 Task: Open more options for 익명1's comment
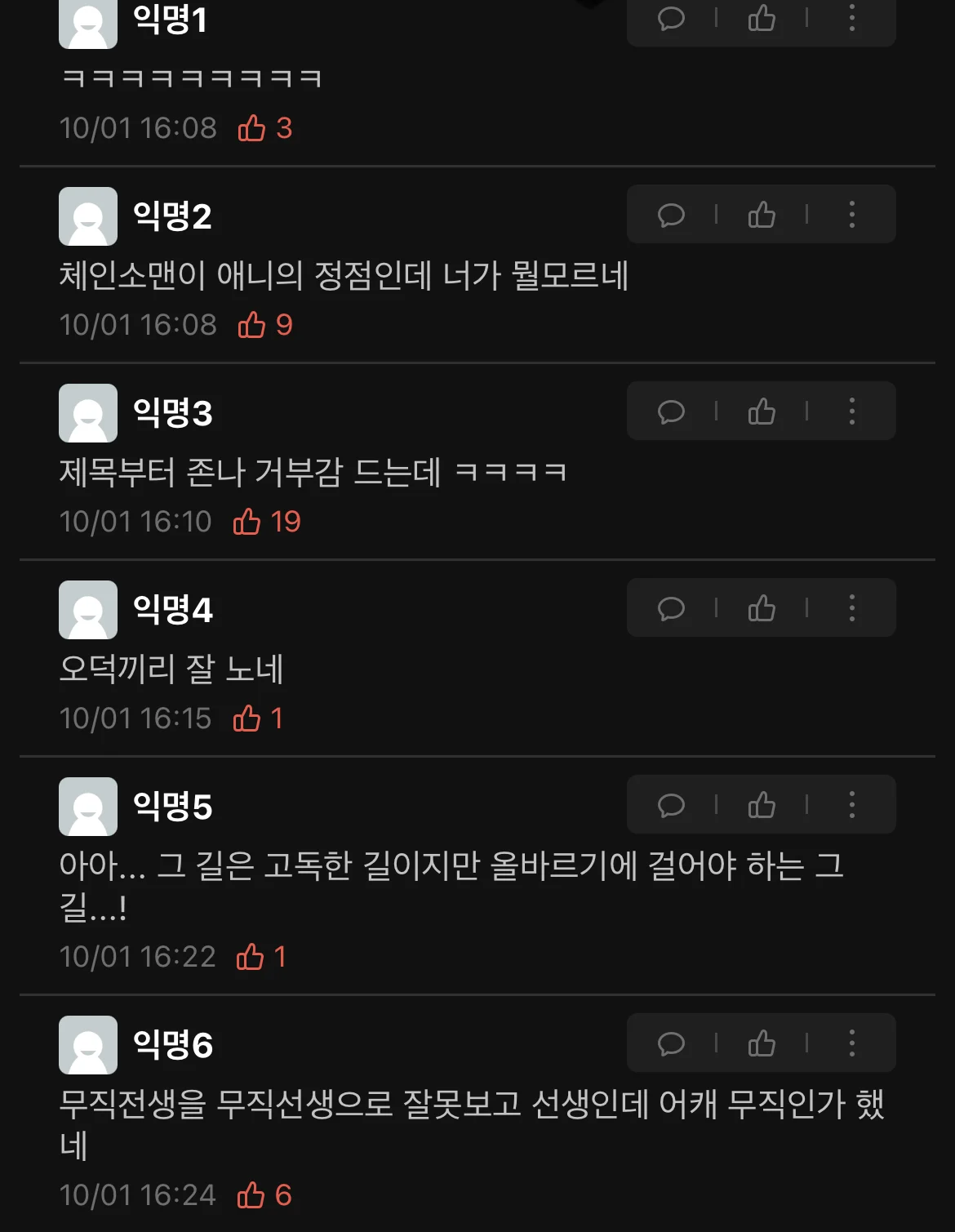tap(851, 18)
